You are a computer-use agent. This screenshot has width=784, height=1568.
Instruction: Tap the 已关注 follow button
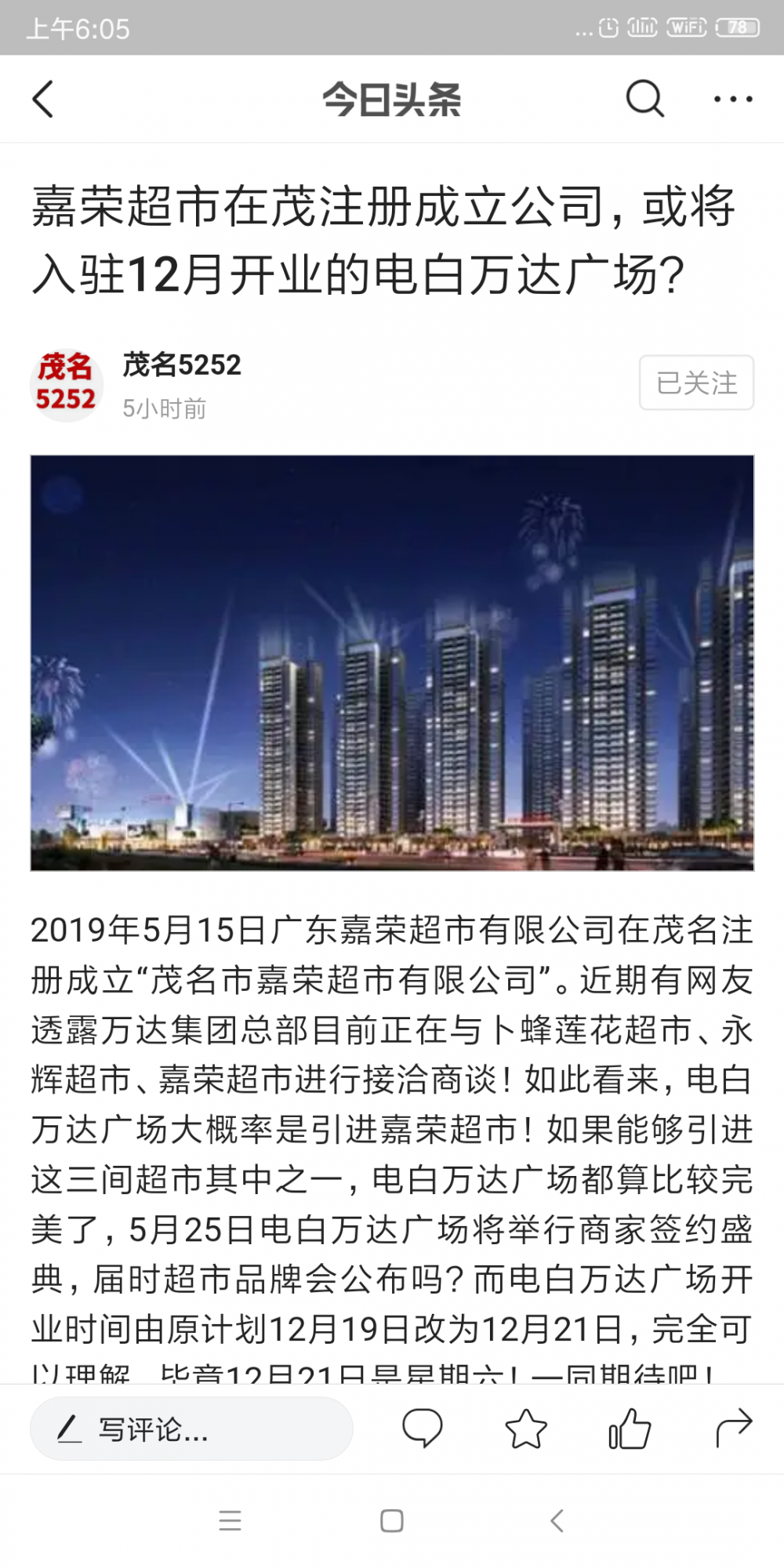(696, 383)
